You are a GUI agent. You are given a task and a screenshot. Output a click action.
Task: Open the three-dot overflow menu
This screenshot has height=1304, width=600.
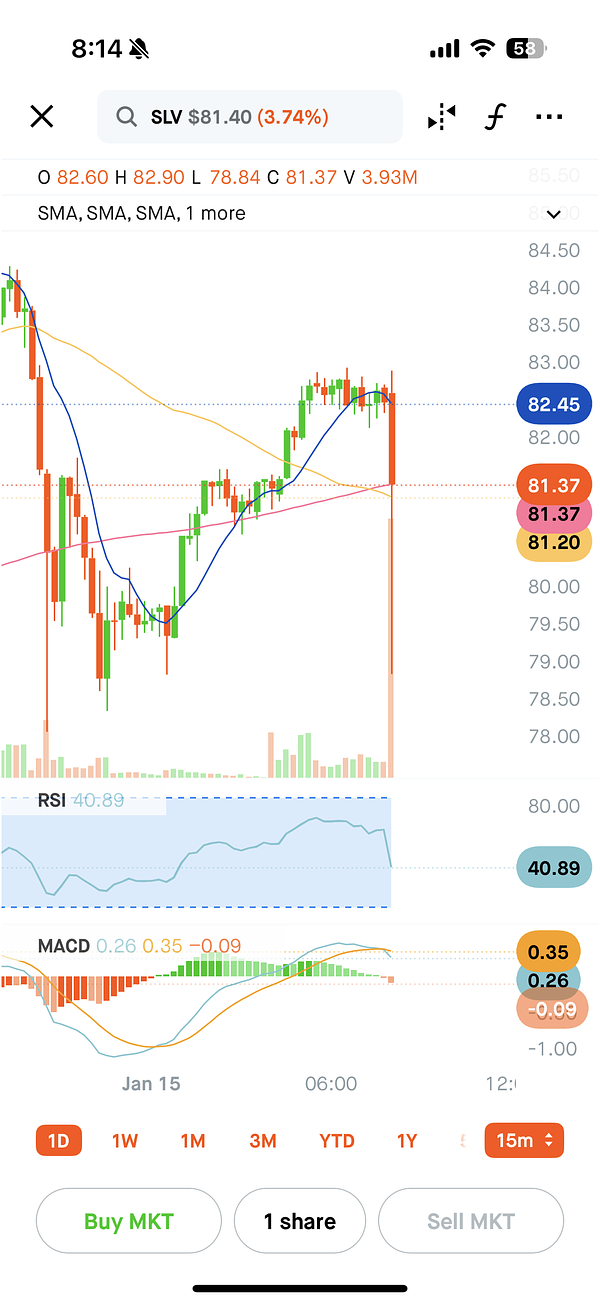[x=549, y=117]
